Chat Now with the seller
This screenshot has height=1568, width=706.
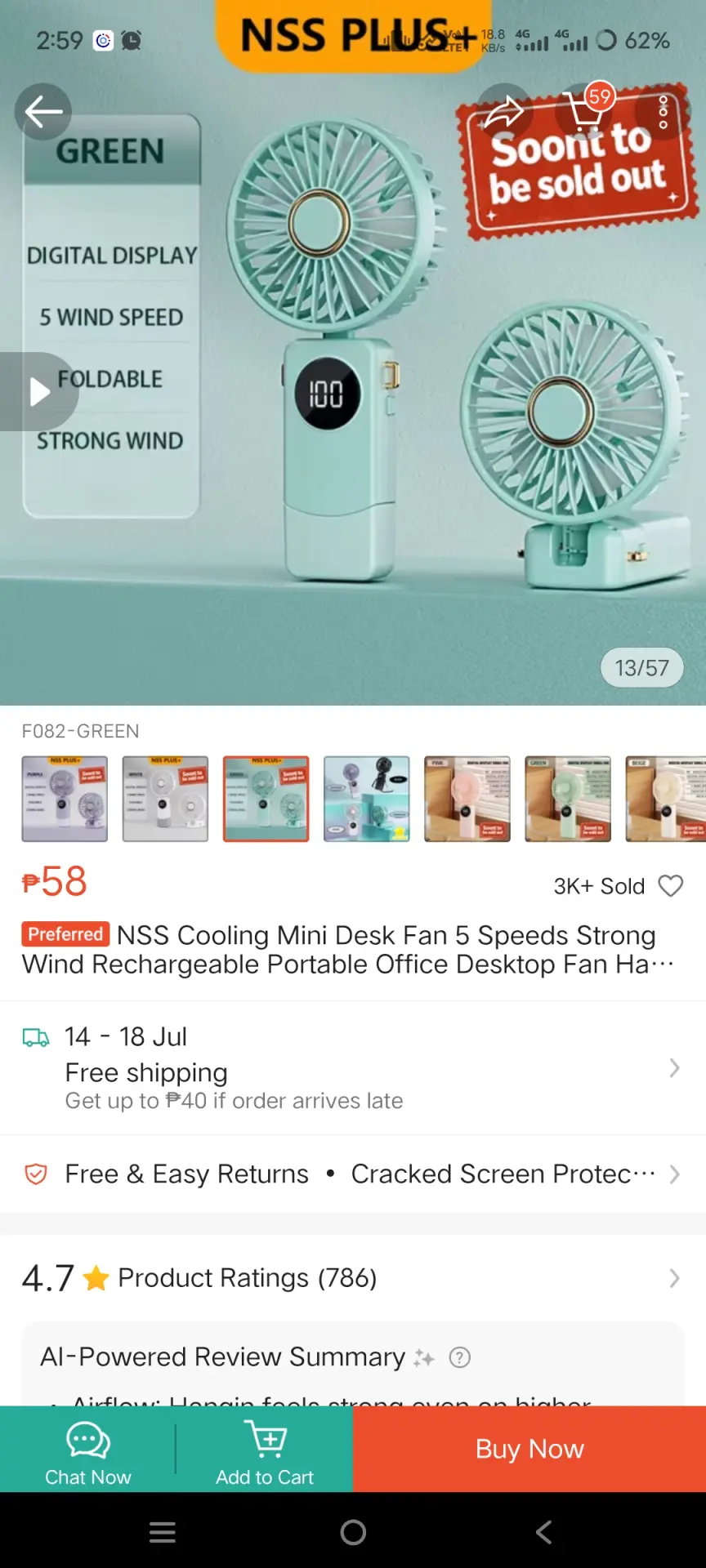[87, 1449]
